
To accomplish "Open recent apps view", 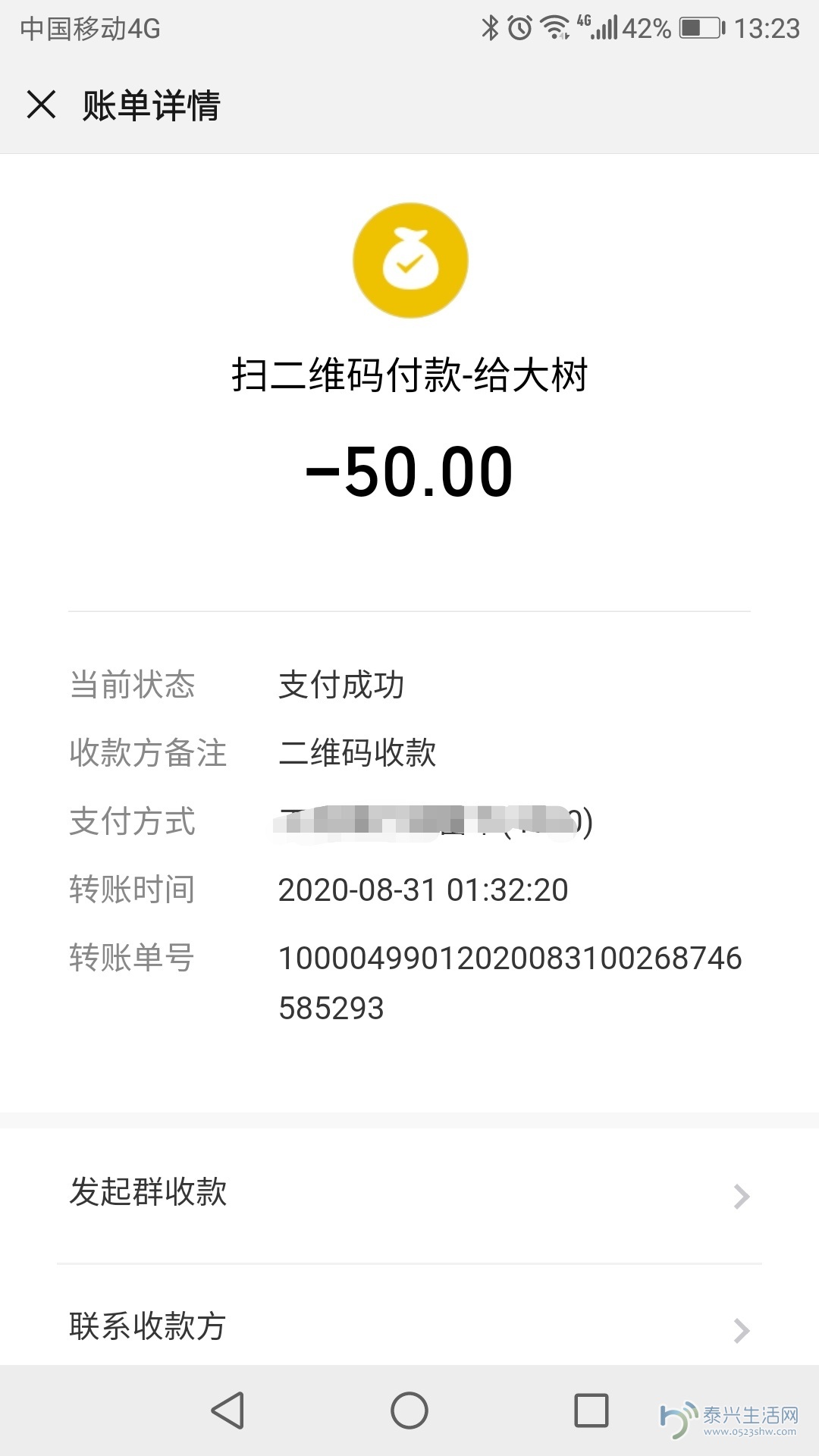I will click(591, 1410).
